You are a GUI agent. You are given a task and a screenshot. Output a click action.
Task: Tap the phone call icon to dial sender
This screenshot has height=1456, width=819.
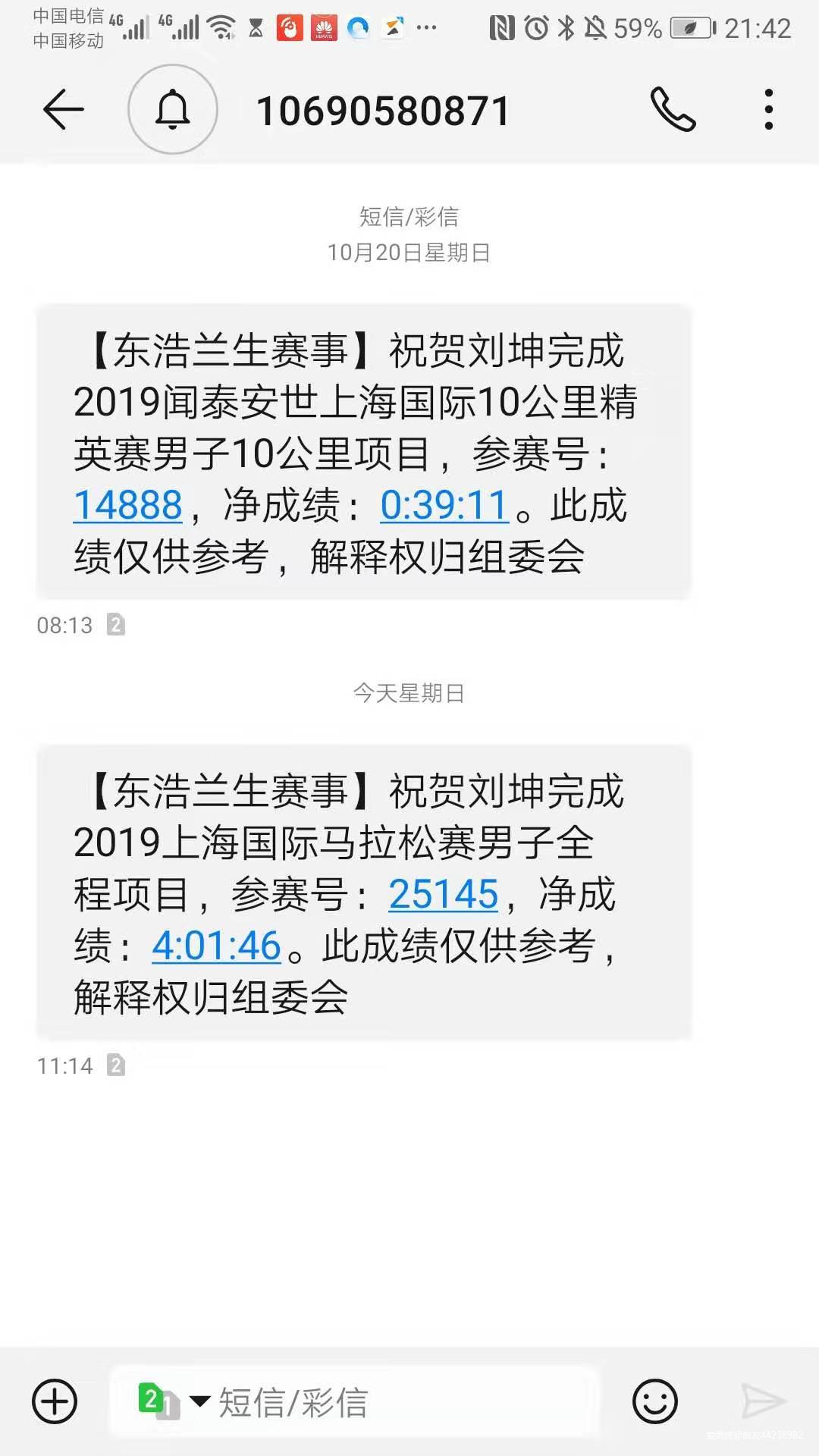[675, 108]
